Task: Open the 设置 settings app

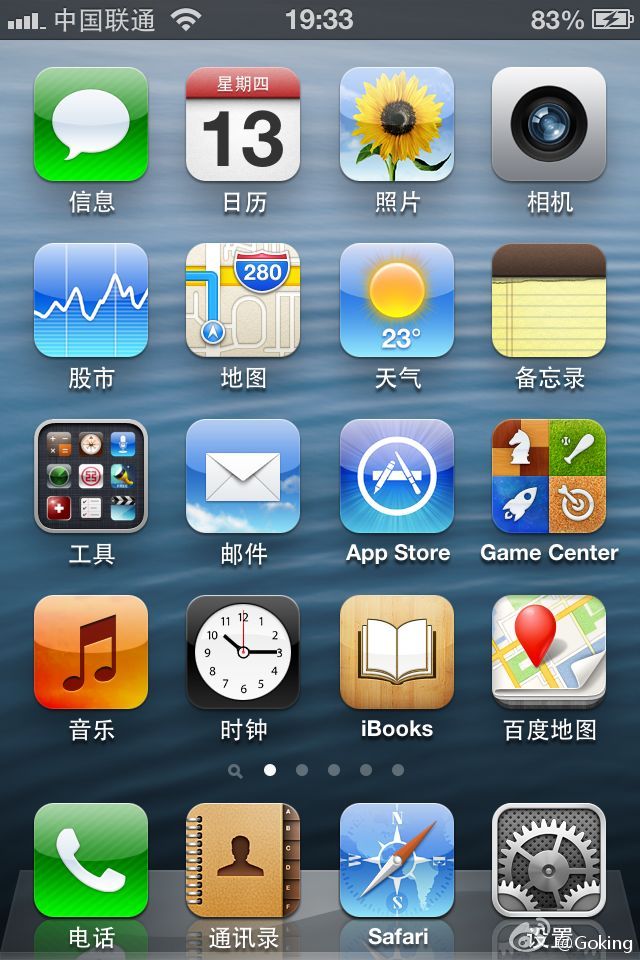Action: click(x=549, y=860)
